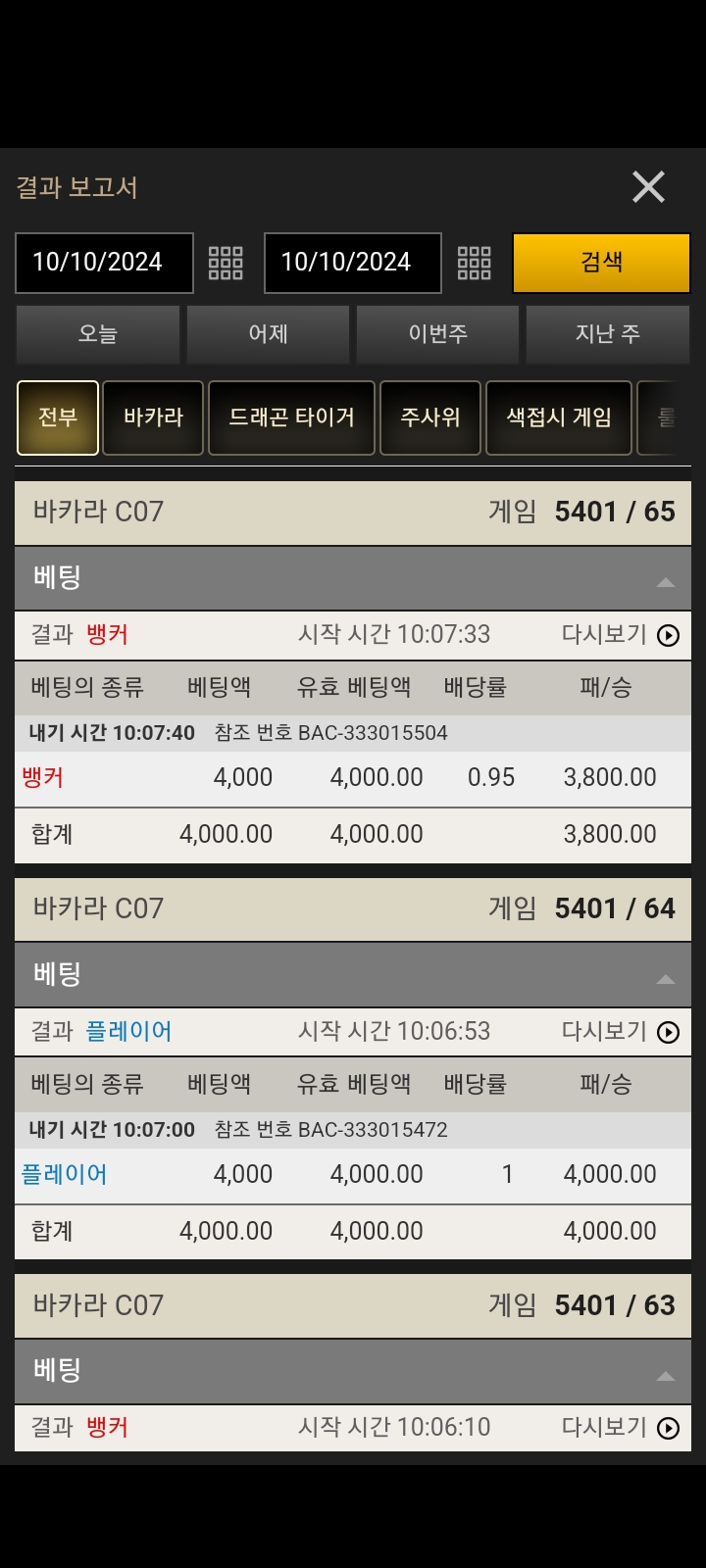
Task: Select the 어제 date shortcut
Action: tap(268, 334)
